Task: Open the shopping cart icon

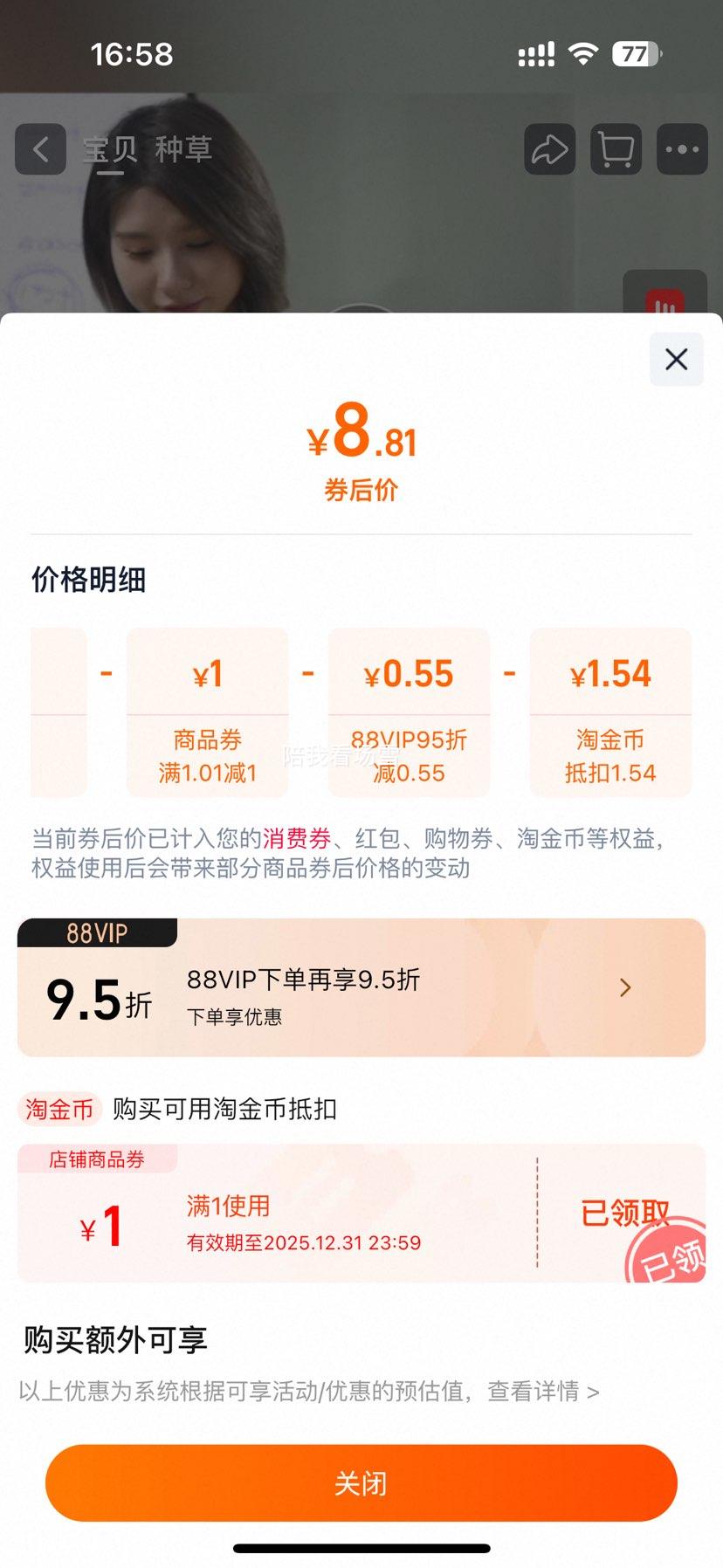Action: click(615, 149)
